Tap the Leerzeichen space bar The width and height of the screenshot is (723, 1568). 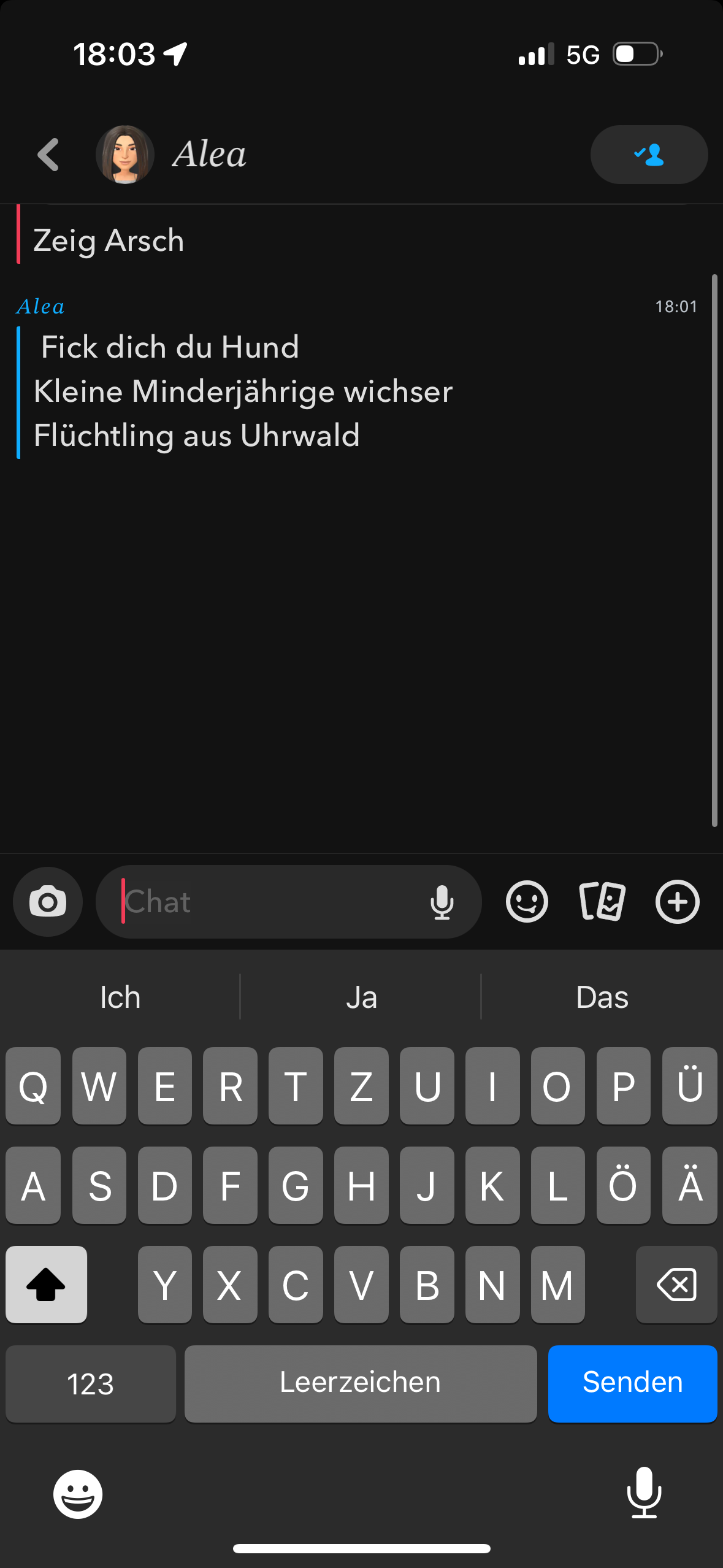tap(361, 1383)
